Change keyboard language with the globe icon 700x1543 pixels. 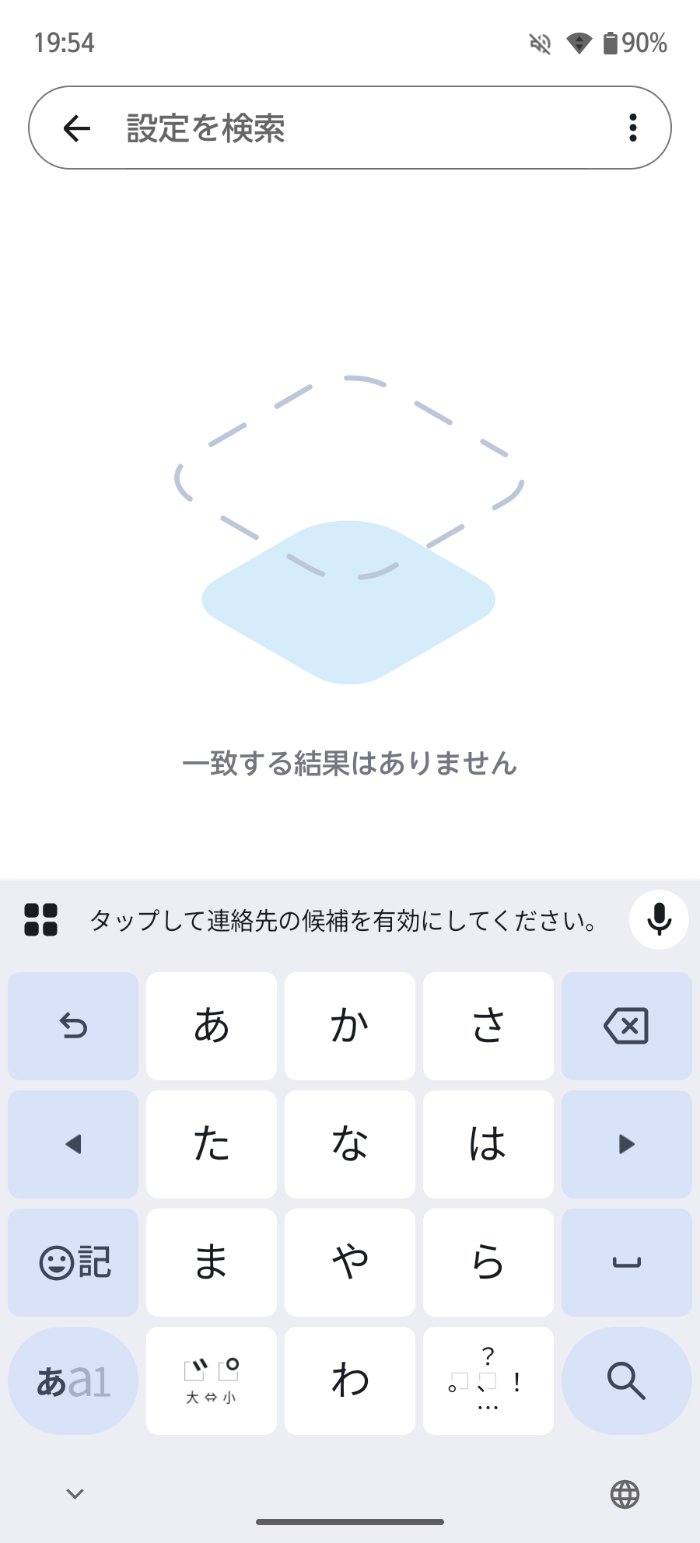pyautogui.click(x=625, y=1494)
